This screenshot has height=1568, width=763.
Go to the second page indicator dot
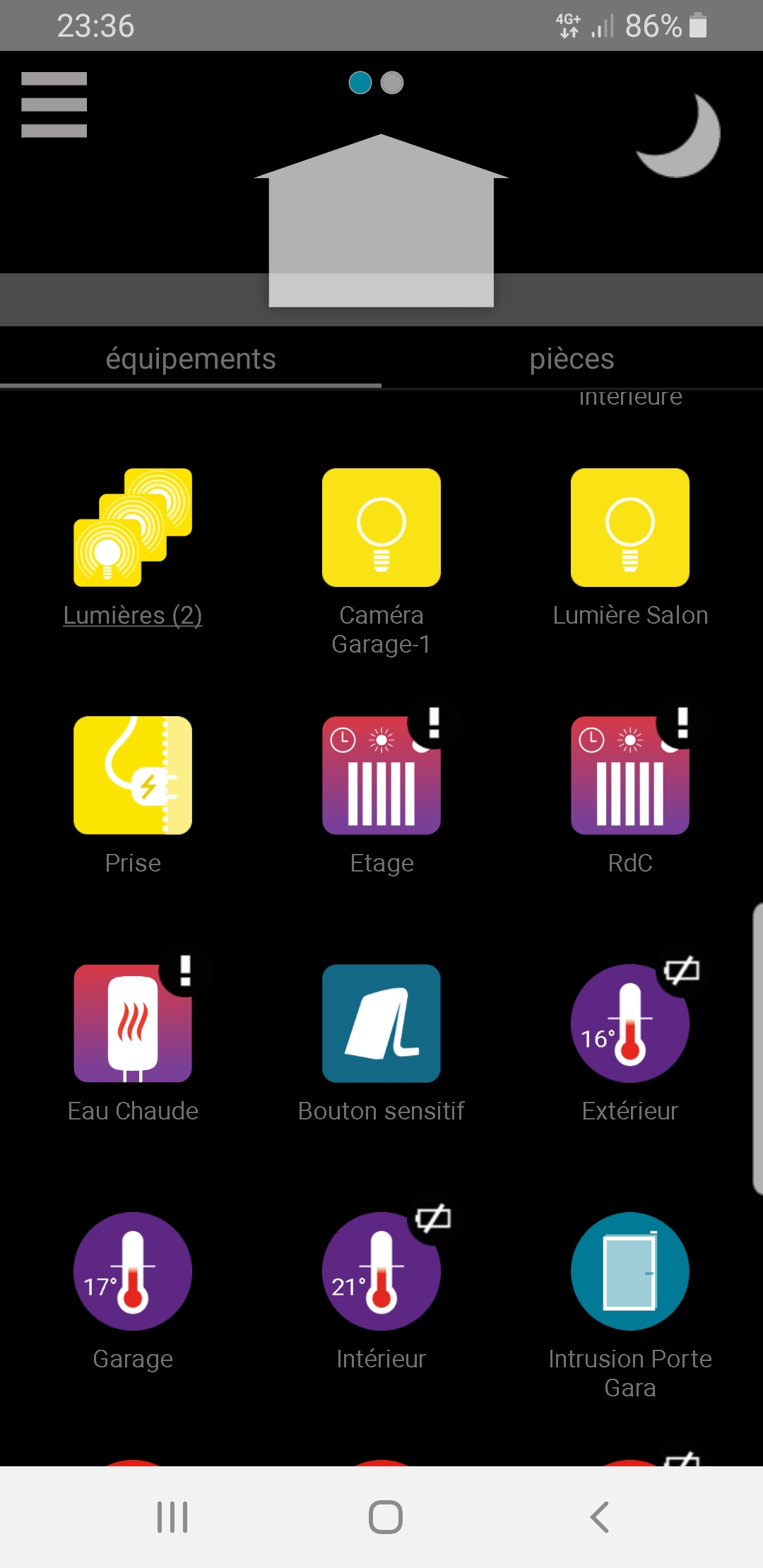tap(392, 83)
